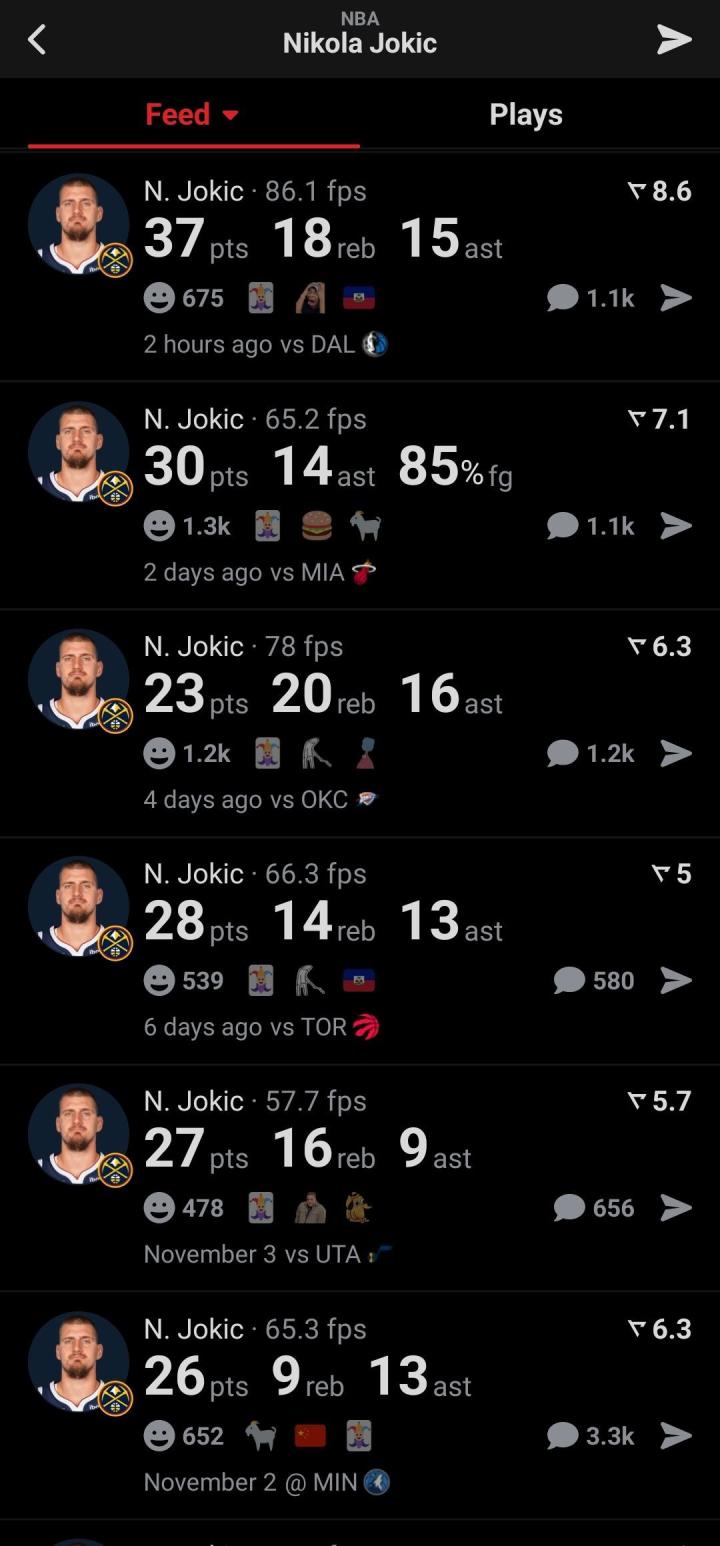
Task: Open the Feed filter dropdown tab
Action: 193,115
